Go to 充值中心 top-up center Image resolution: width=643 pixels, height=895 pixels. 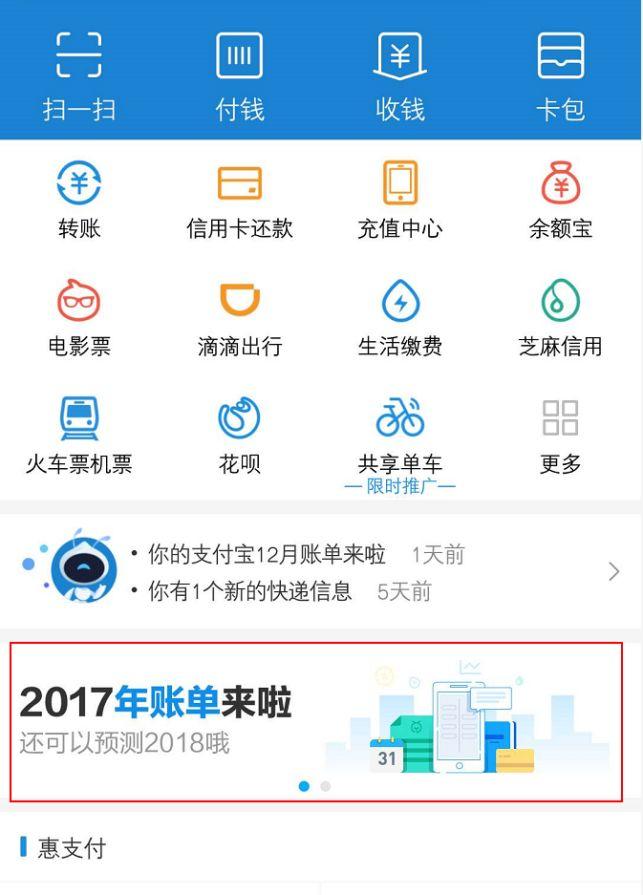pyautogui.click(x=400, y=200)
